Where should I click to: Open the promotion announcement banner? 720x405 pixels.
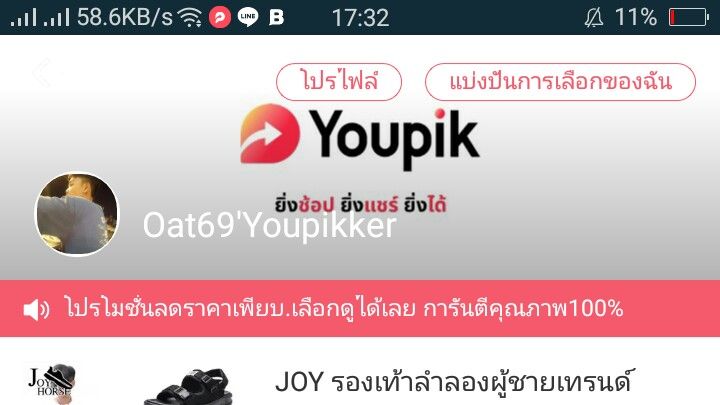(x=360, y=309)
